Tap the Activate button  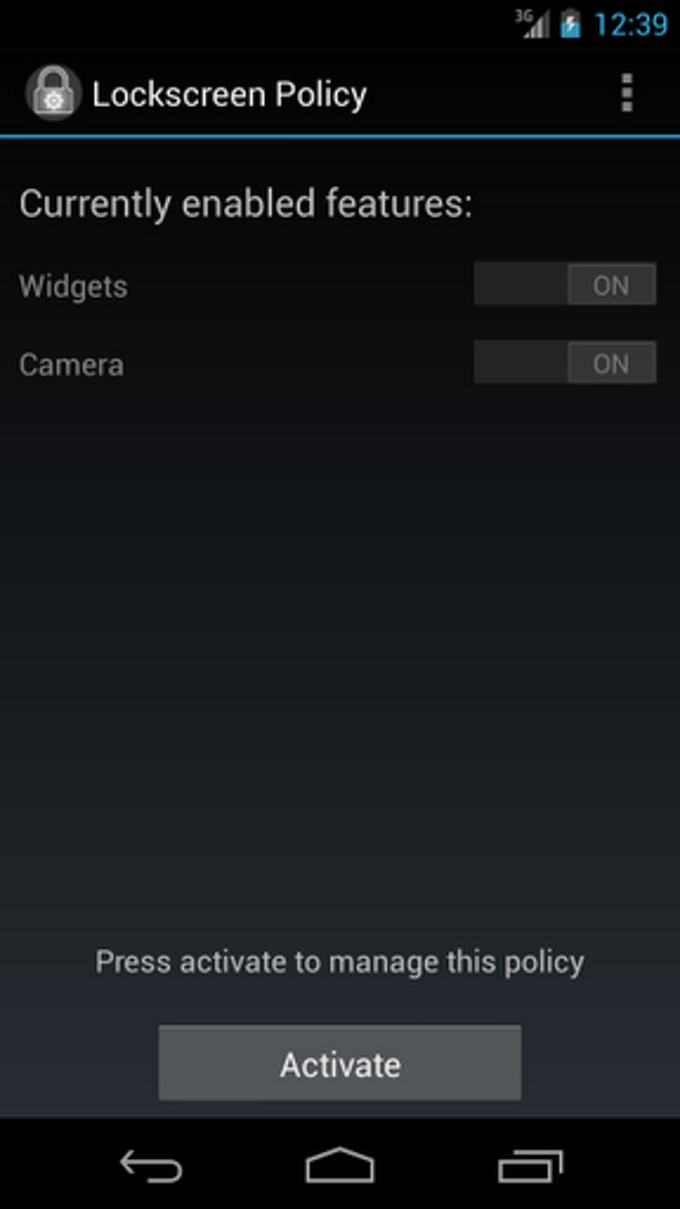coord(340,1064)
